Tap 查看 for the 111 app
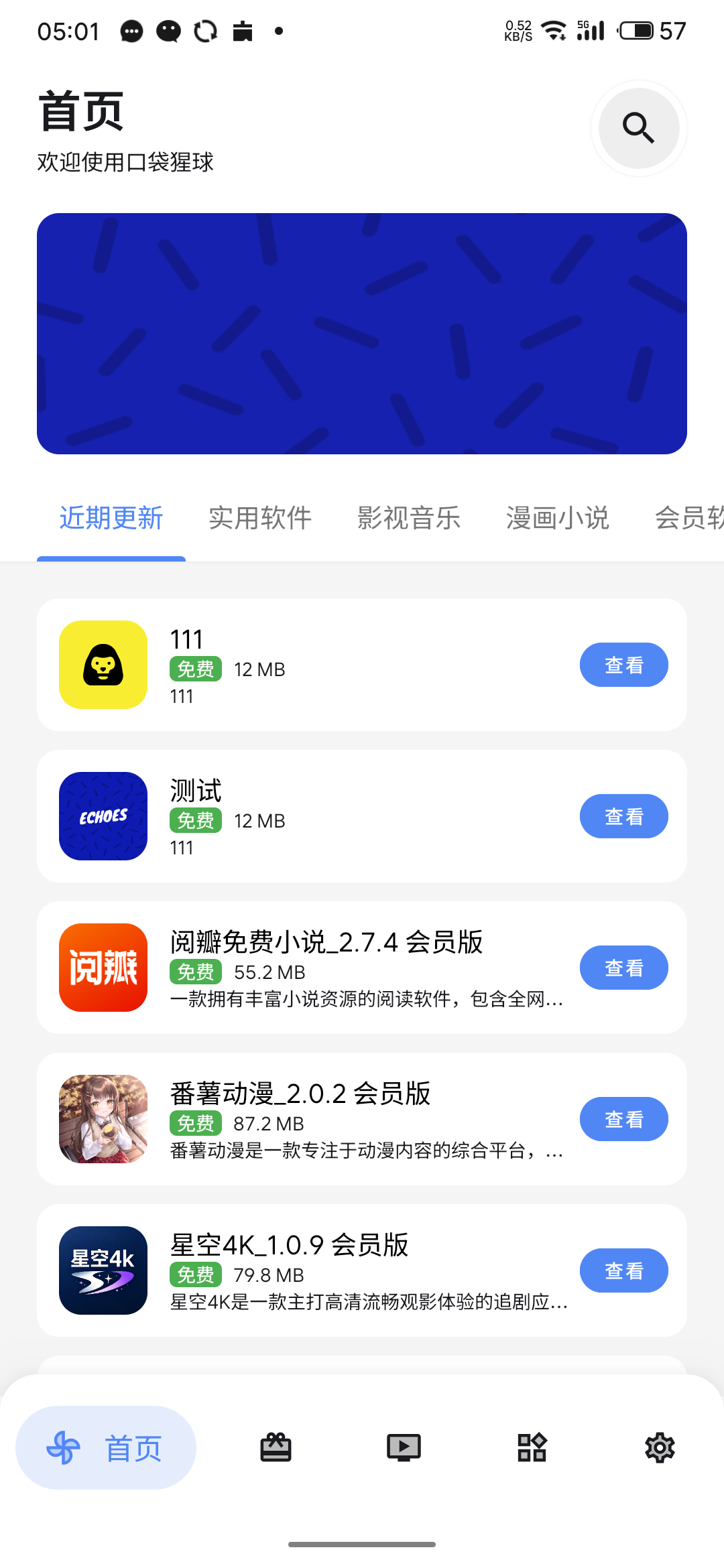Screen dimensions: 724x1568 (623, 665)
